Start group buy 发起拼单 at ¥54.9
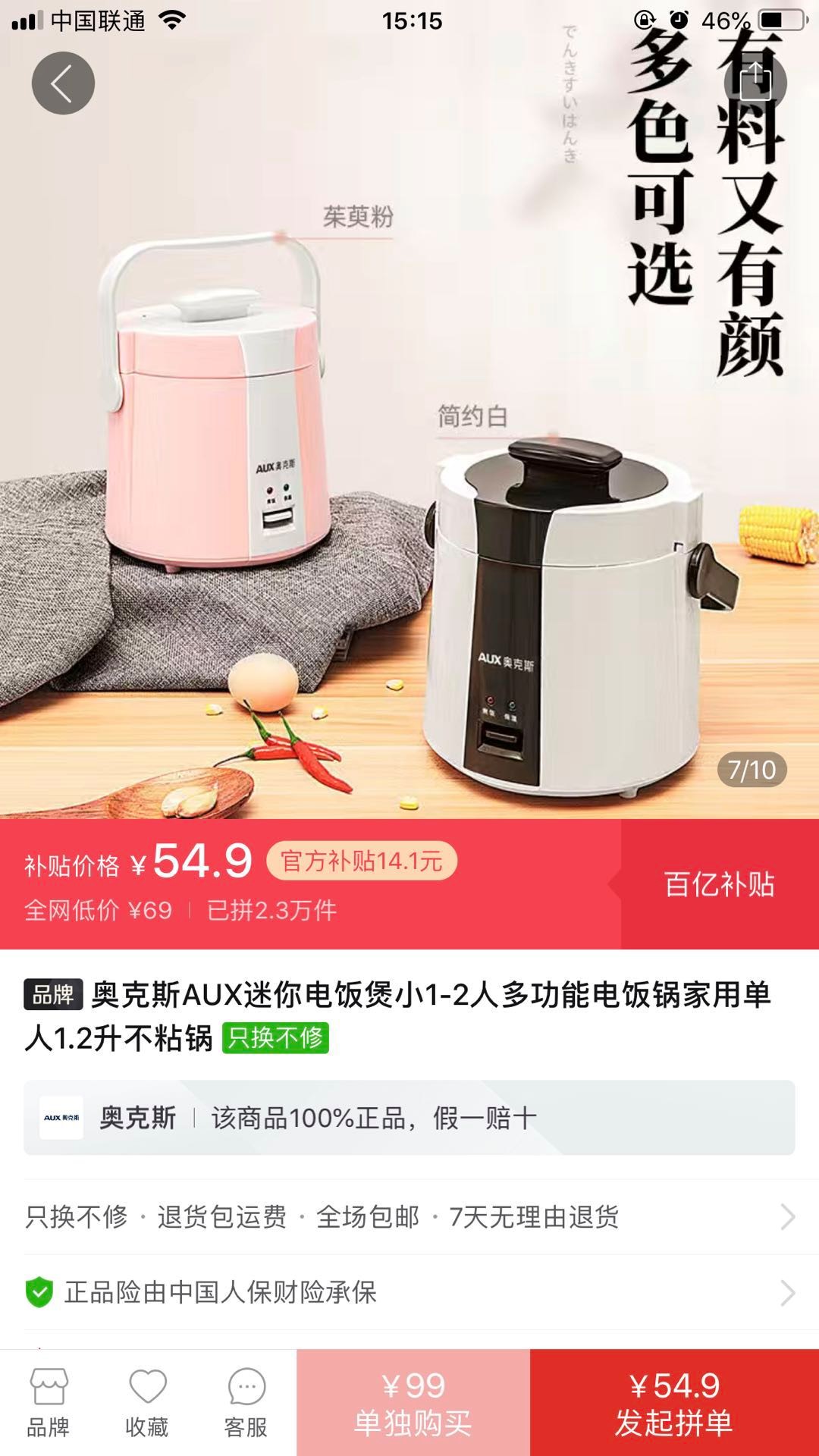The height and width of the screenshot is (1456, 819). [x=674, y=1403]
